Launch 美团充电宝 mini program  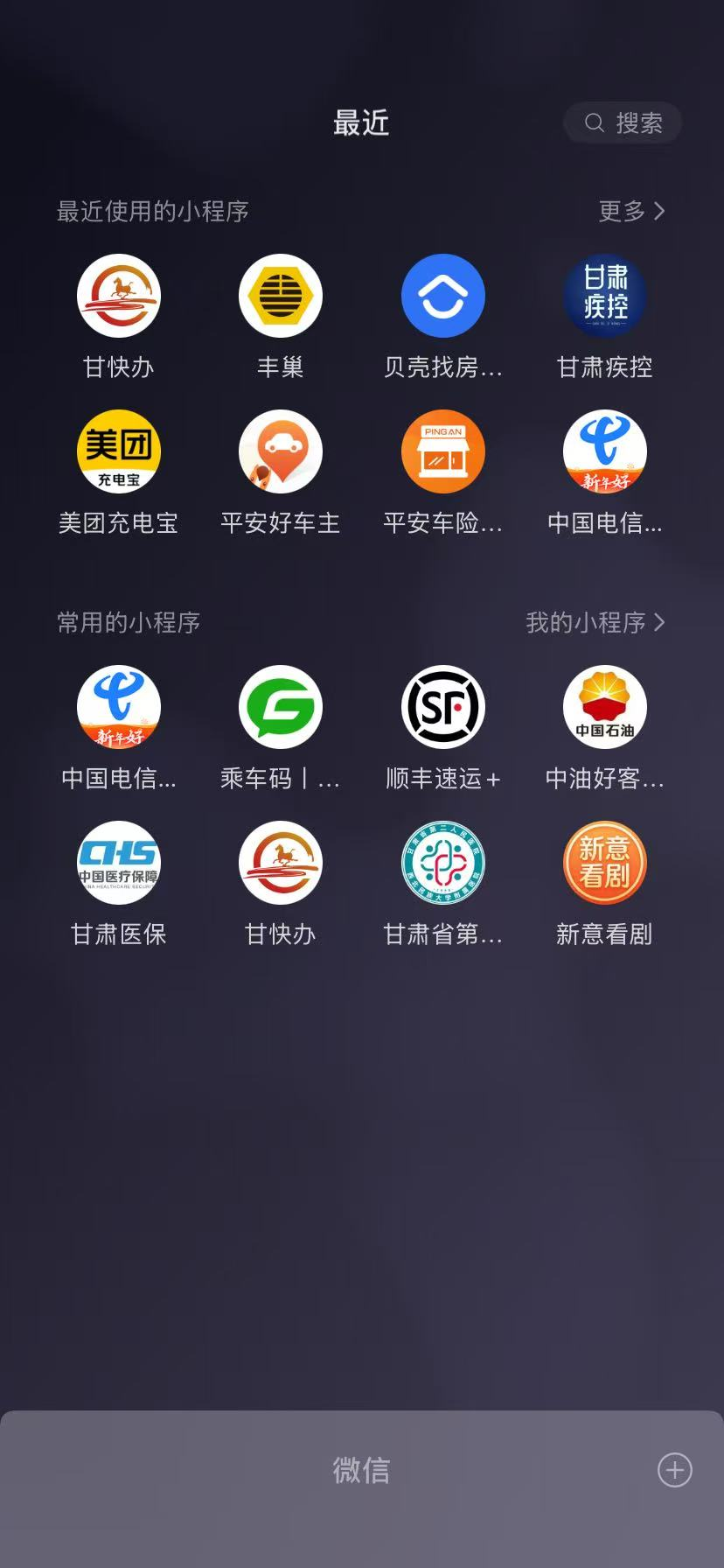coord(119,452)
